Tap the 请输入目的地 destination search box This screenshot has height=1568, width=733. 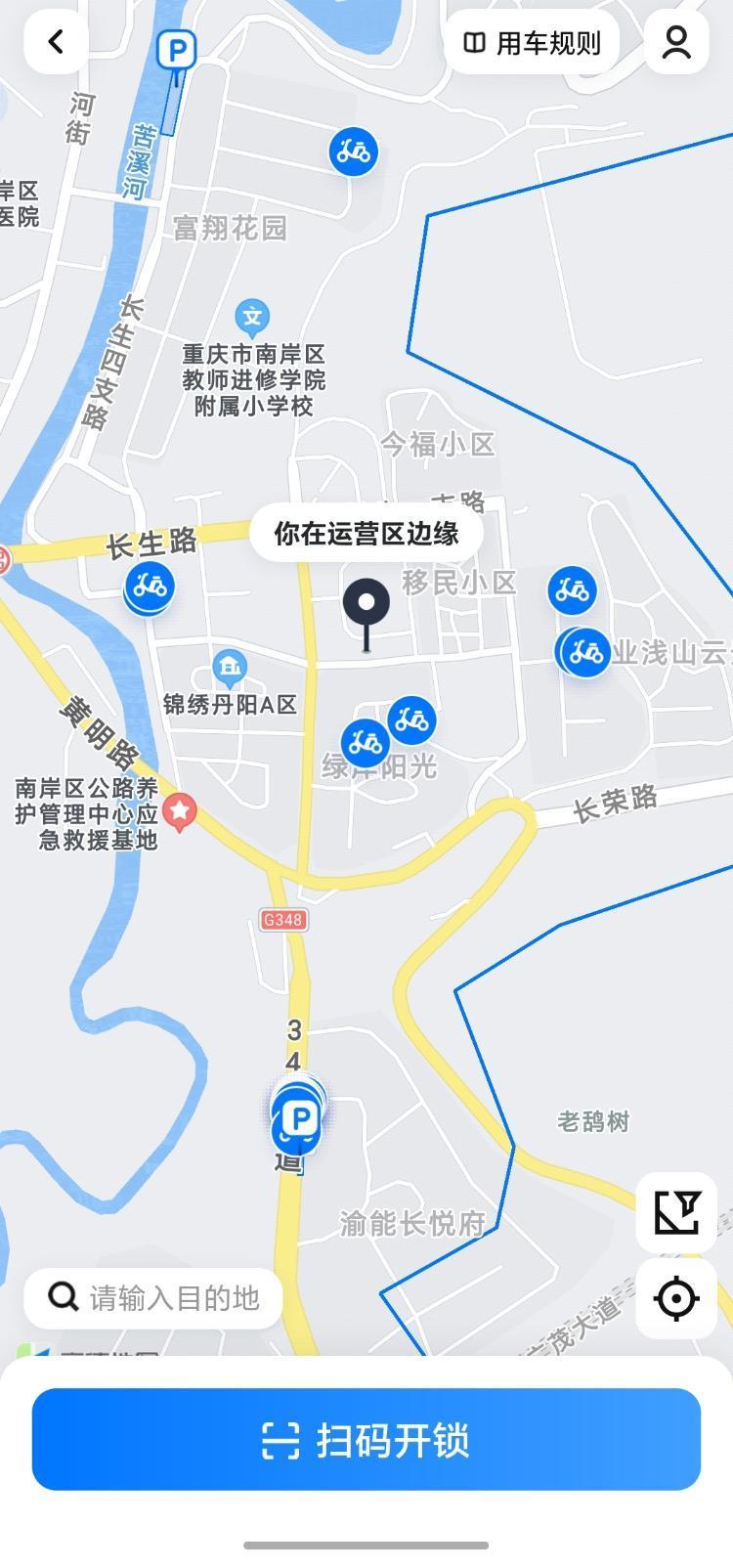click(x=153, y=1297)
